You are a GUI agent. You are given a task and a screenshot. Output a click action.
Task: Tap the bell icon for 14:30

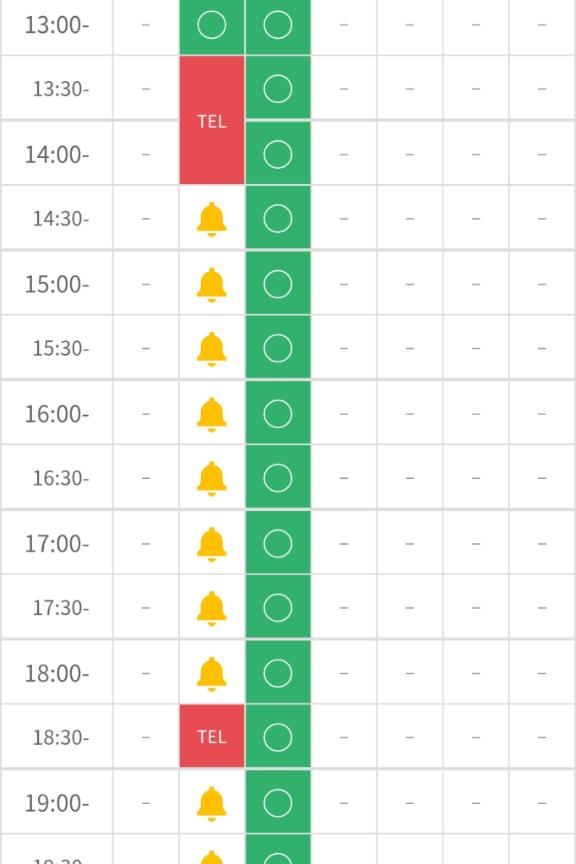(212, 219)
